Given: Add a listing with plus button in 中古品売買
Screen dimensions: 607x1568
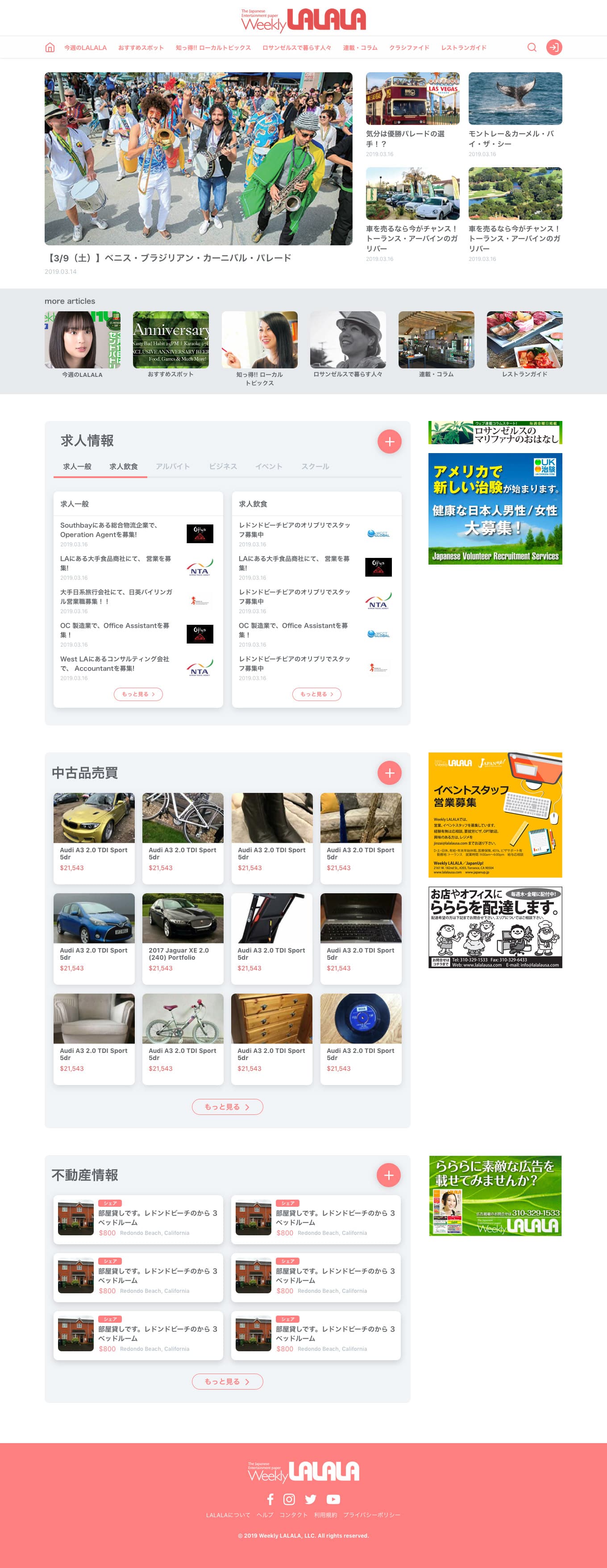Looking at the screenshot, I should pyautogui.click(x=390, y=772).
